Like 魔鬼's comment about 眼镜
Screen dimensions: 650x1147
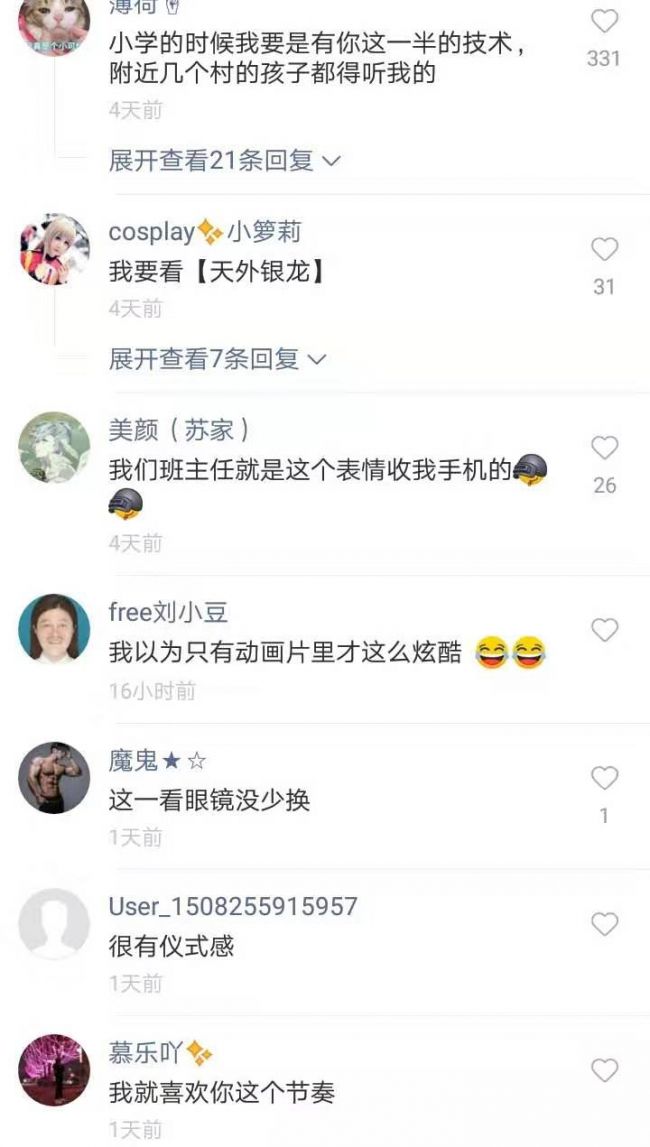pos(604,778)
